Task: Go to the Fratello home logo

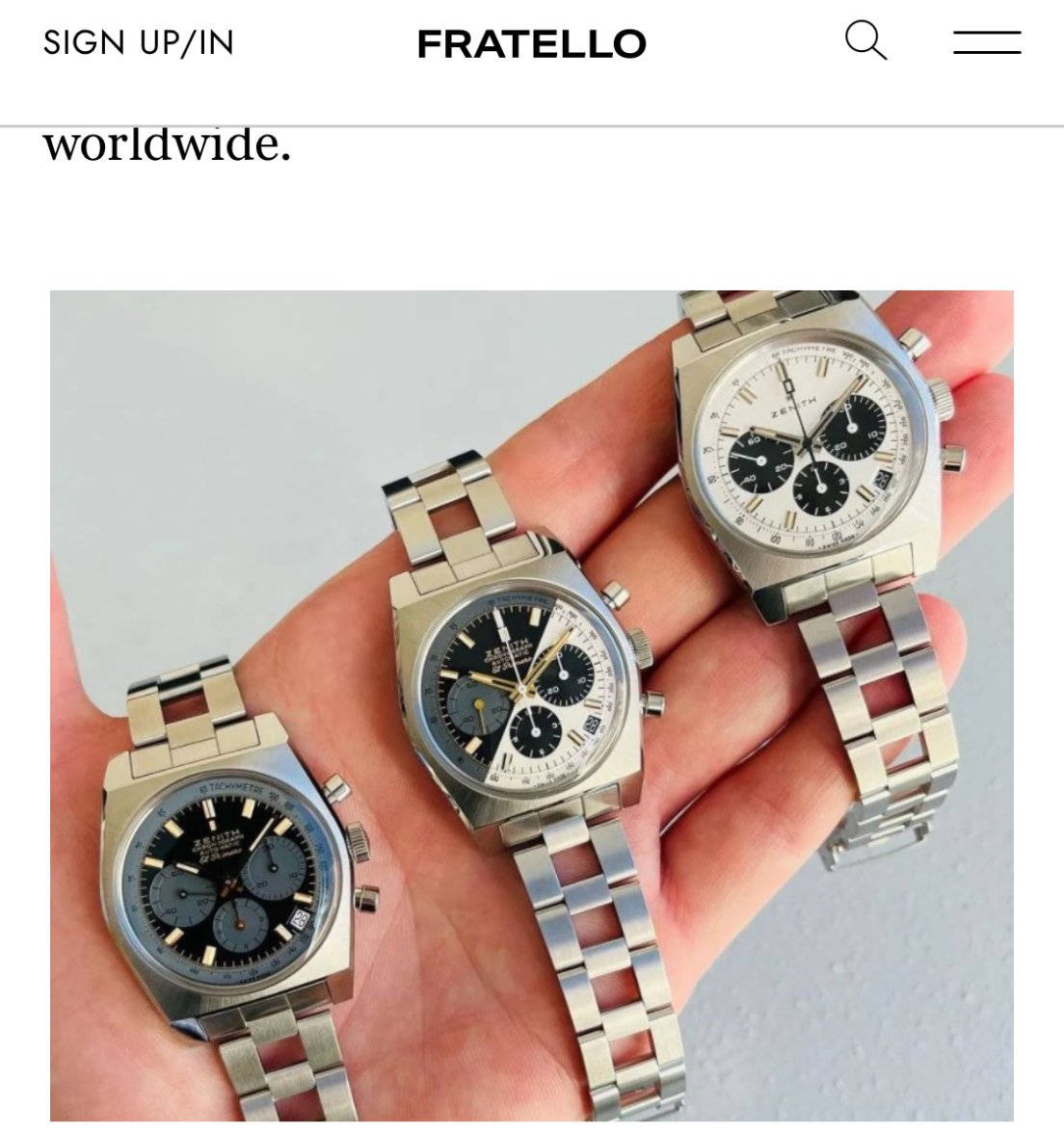Action: pos(531,44)
